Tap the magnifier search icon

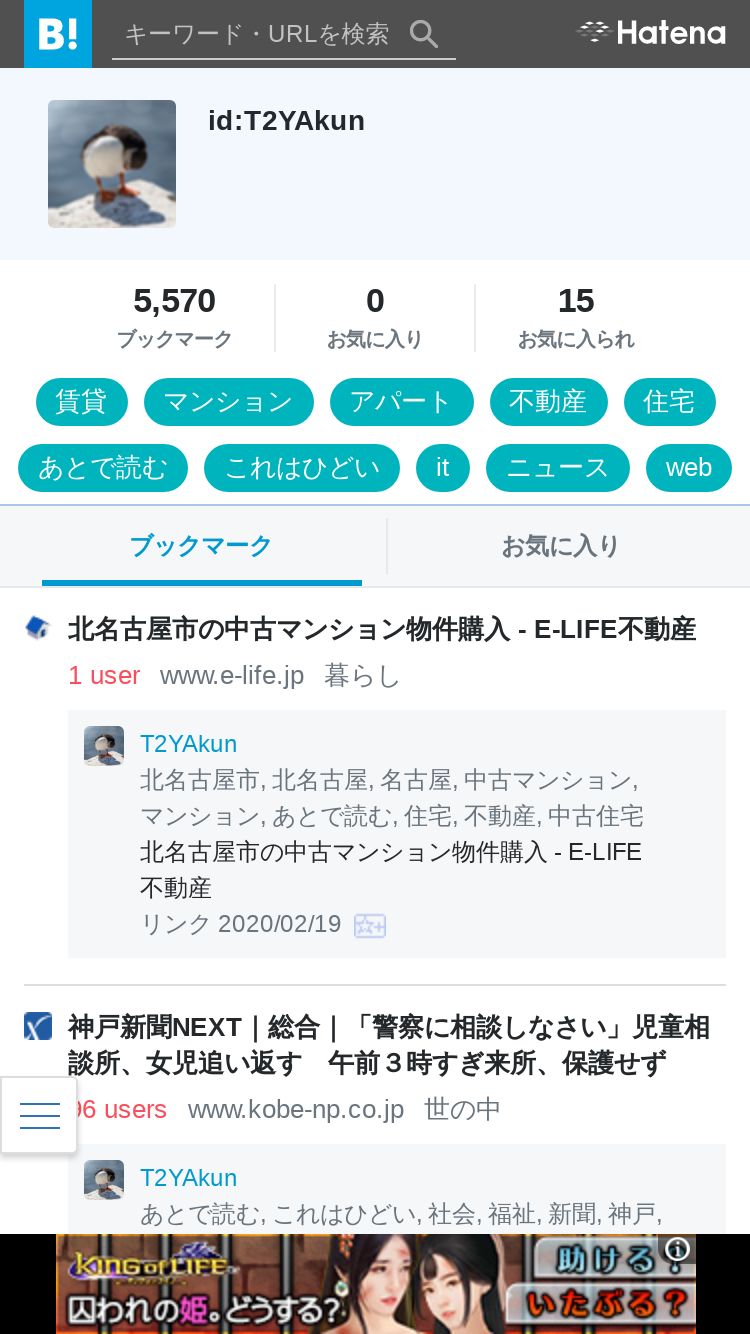tap(425, 34)
